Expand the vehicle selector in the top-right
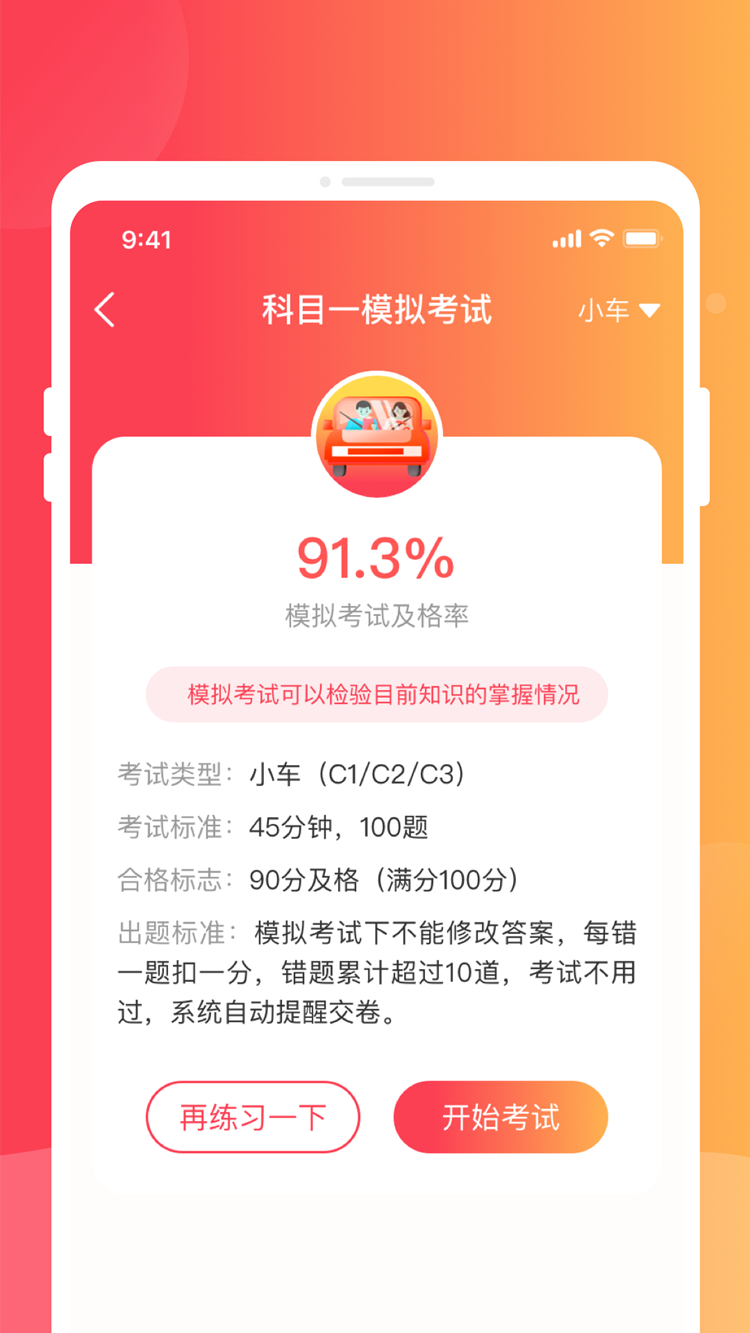 619,311
